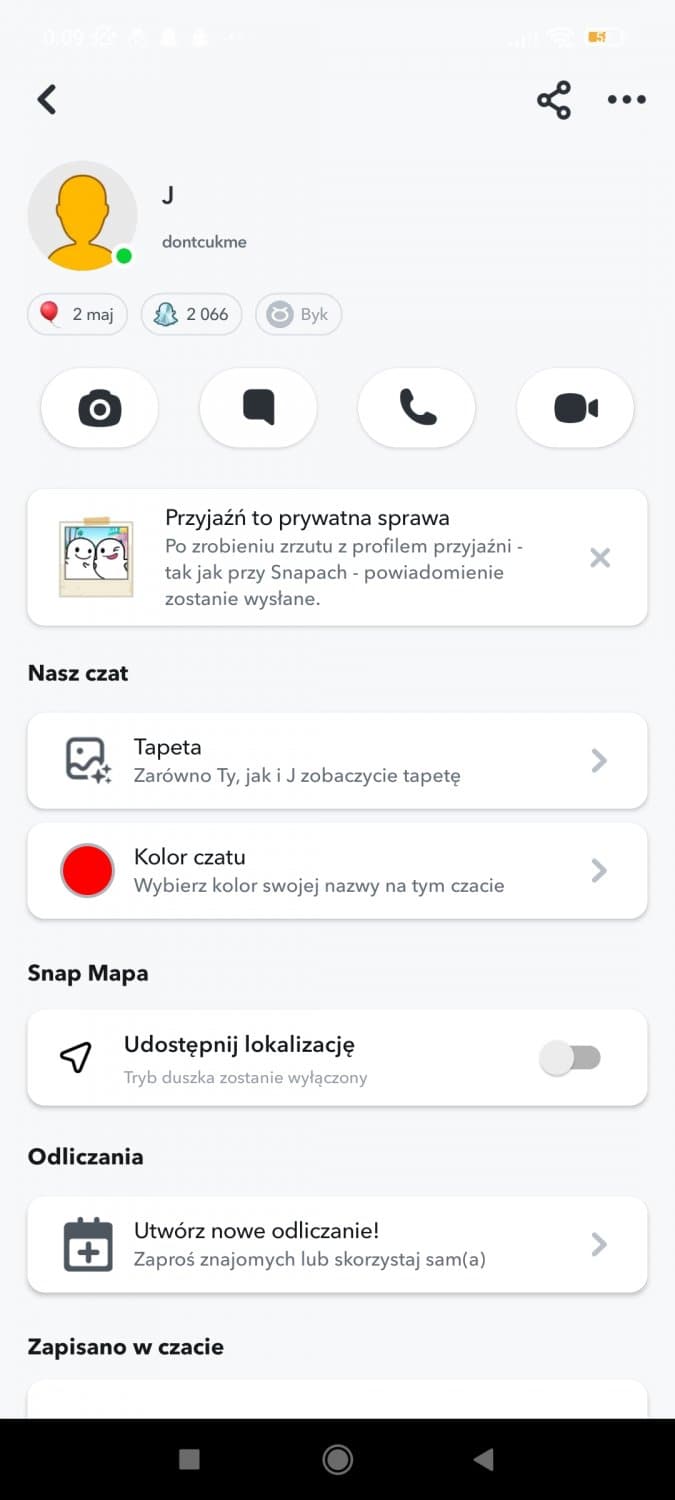The image size is (675, 1500).
Task: Go back using the top-left arrow
Action: (x=47, y=99)
